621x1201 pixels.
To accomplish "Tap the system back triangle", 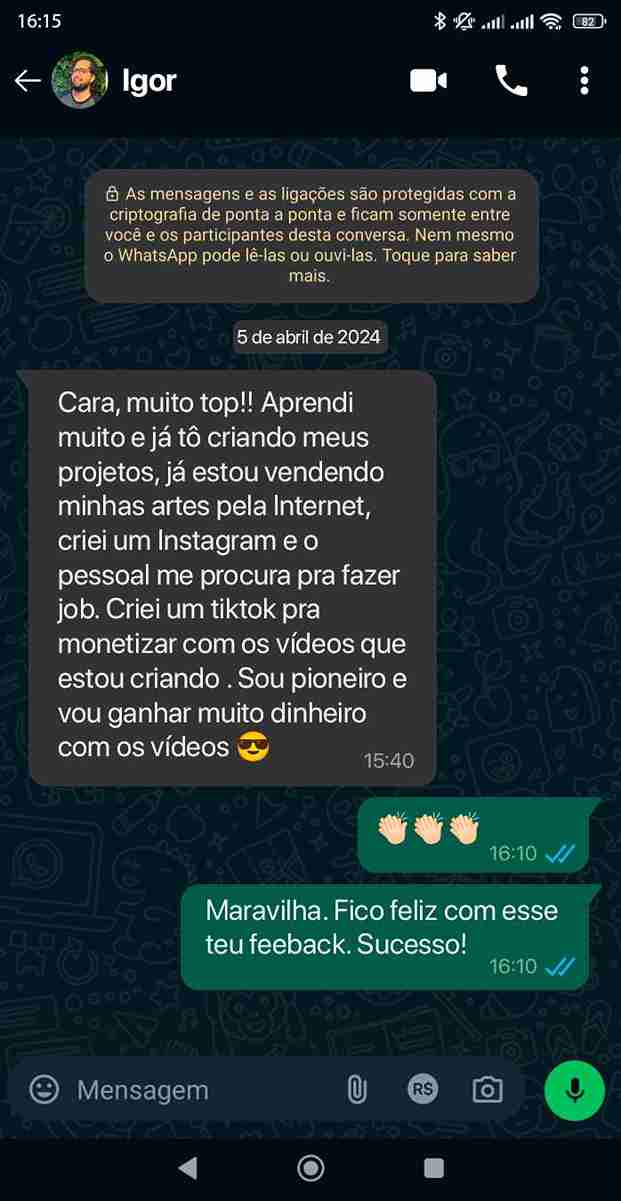I will pos(187,1168).
